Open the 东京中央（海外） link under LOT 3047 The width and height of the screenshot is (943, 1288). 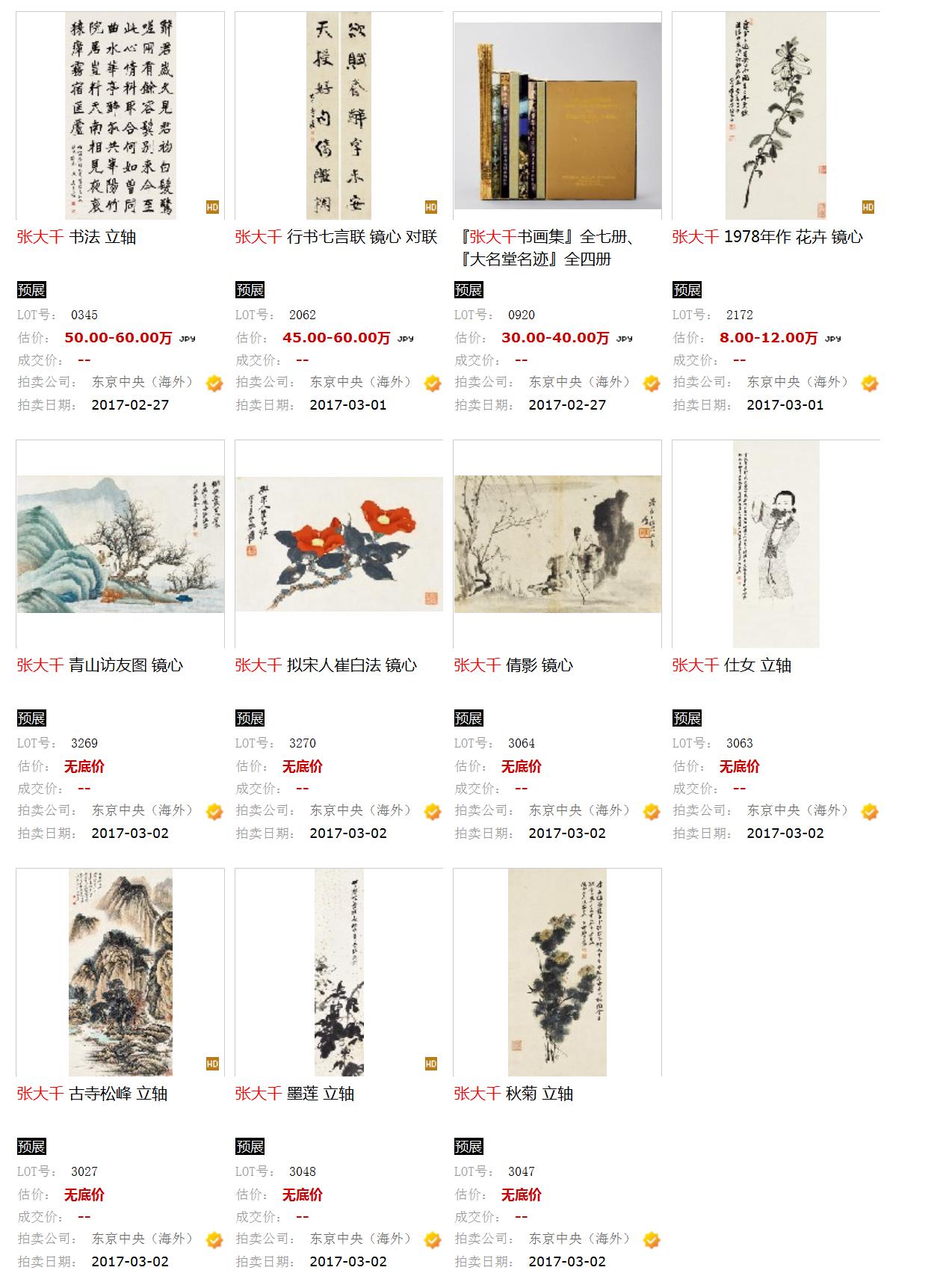(x=579, y=1239)
